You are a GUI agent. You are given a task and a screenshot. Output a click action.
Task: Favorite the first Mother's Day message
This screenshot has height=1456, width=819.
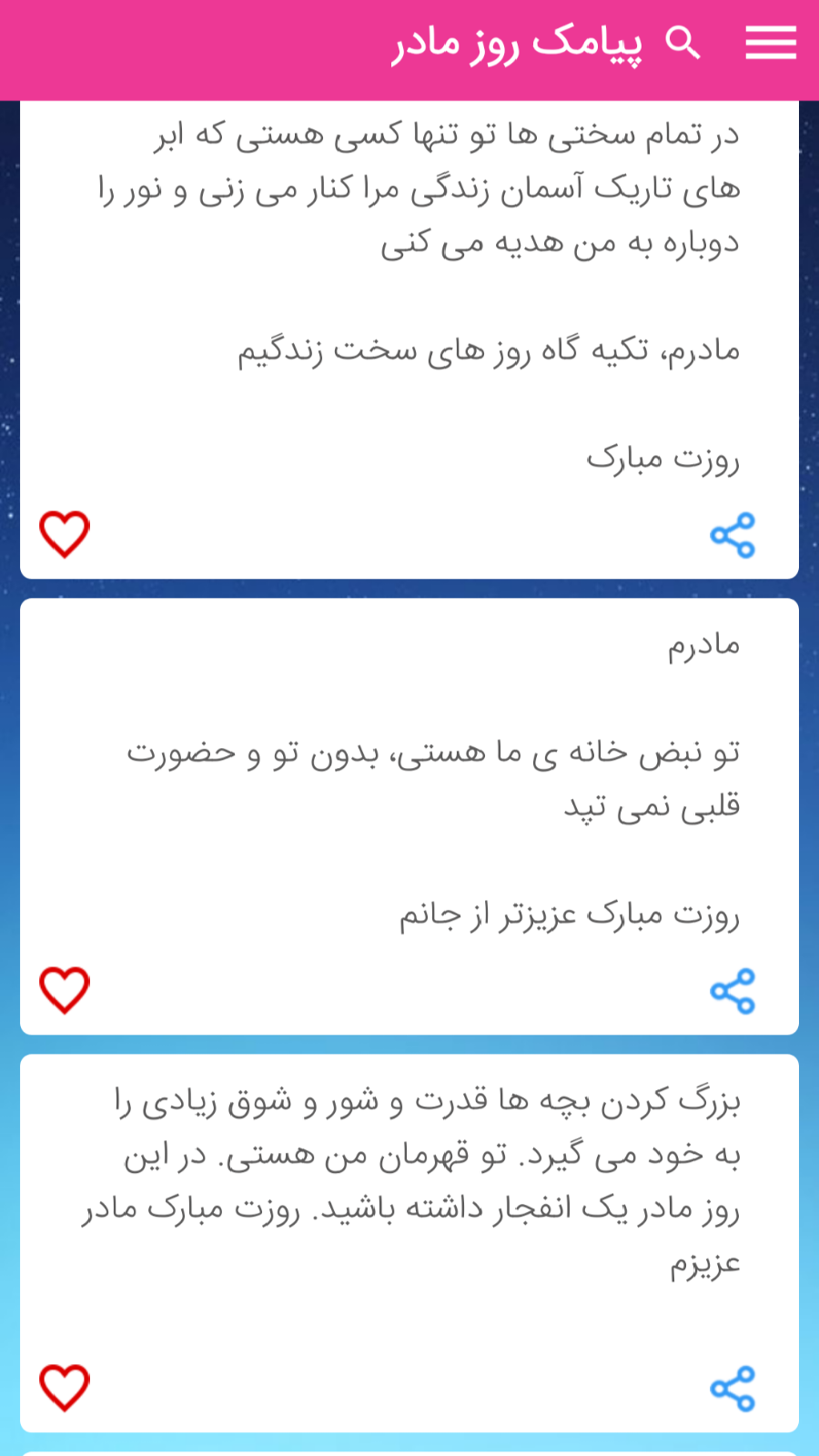pyautogui.click(x=65, y=533)
